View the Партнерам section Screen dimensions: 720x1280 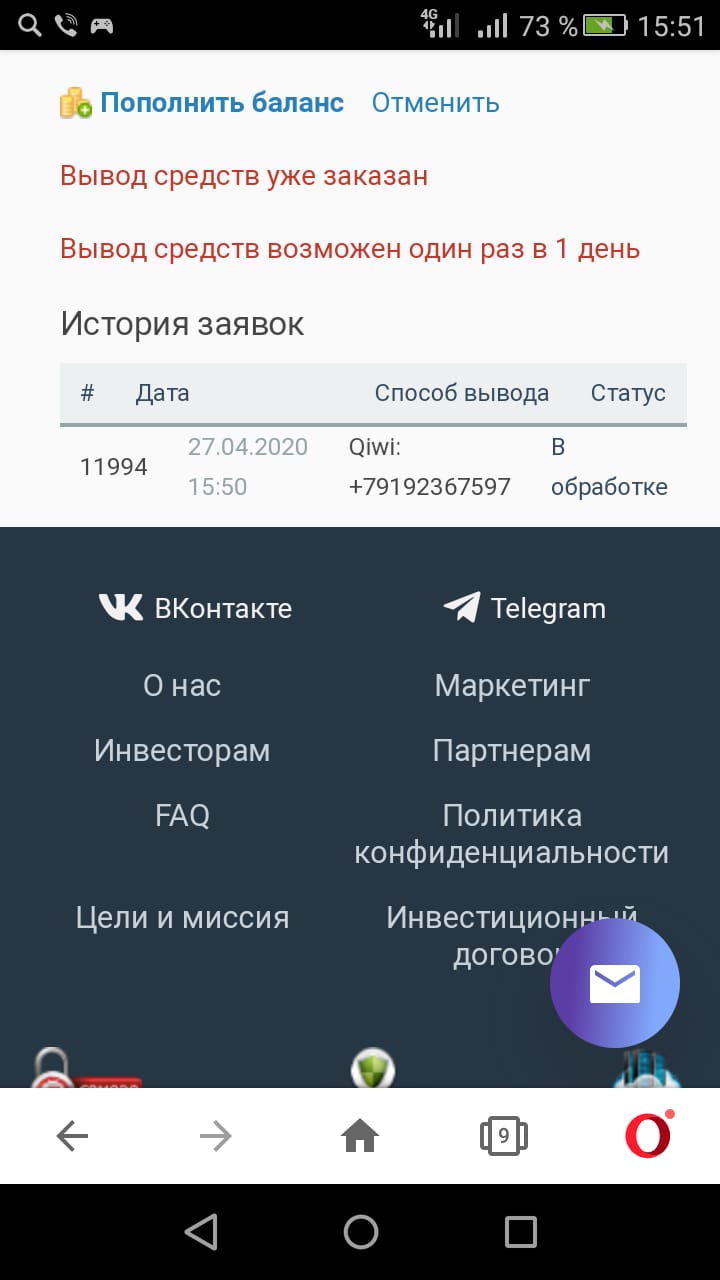pos(512,751)
